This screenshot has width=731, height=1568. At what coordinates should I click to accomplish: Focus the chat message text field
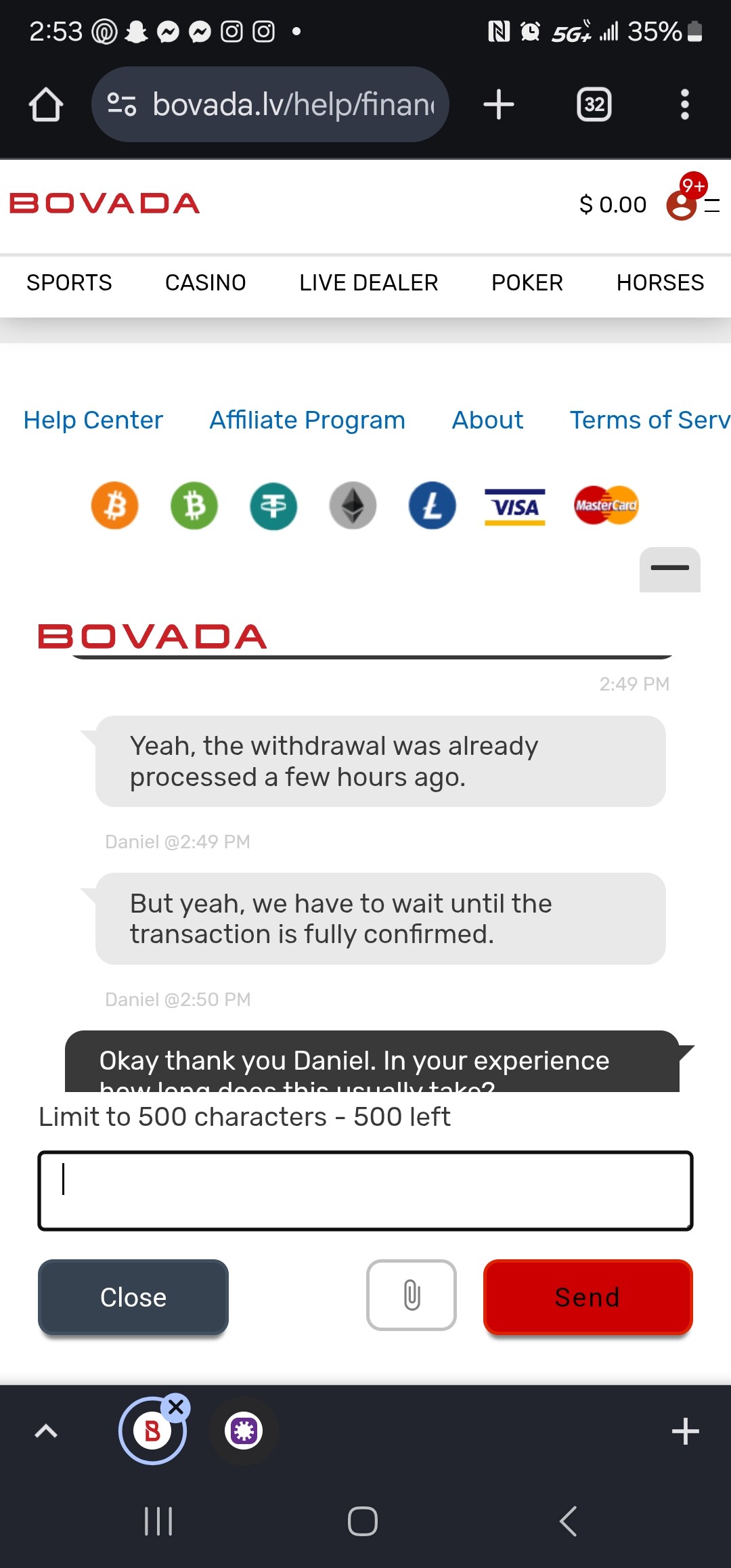(365, 1190)
